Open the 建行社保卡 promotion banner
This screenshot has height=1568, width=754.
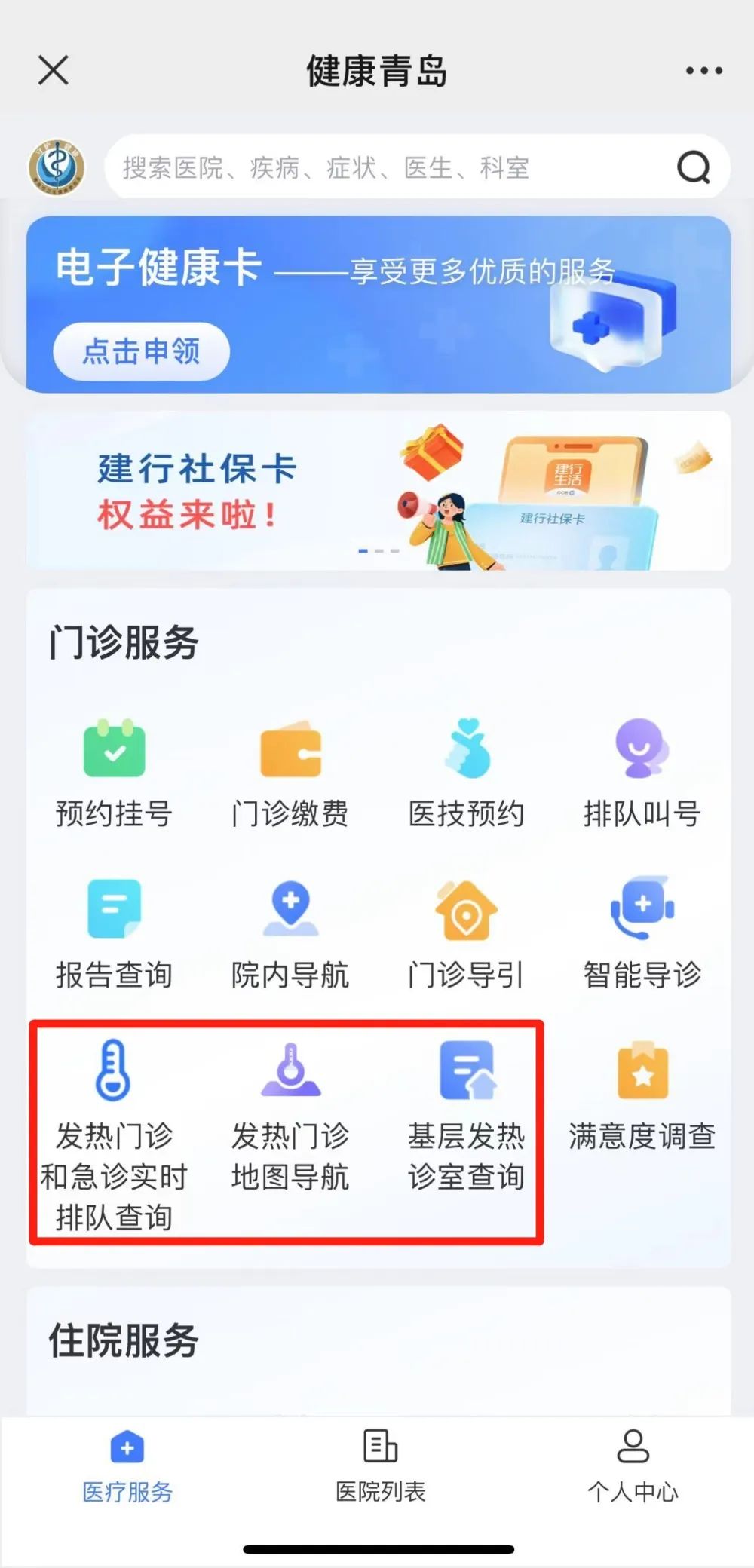point(377,491)
